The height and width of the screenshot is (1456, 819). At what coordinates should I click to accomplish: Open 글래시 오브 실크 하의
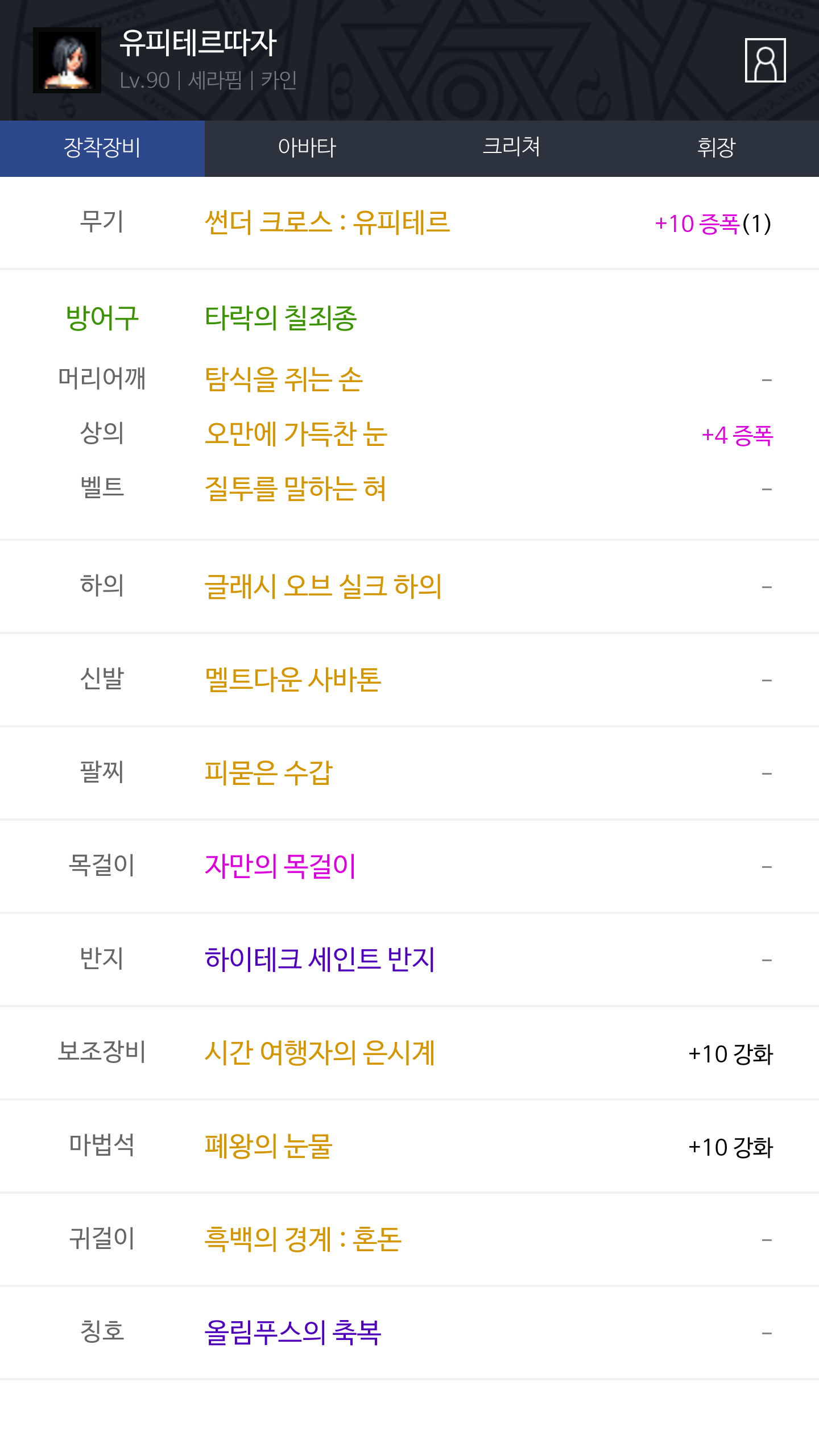pyautogui.click(x=322, y=586)
